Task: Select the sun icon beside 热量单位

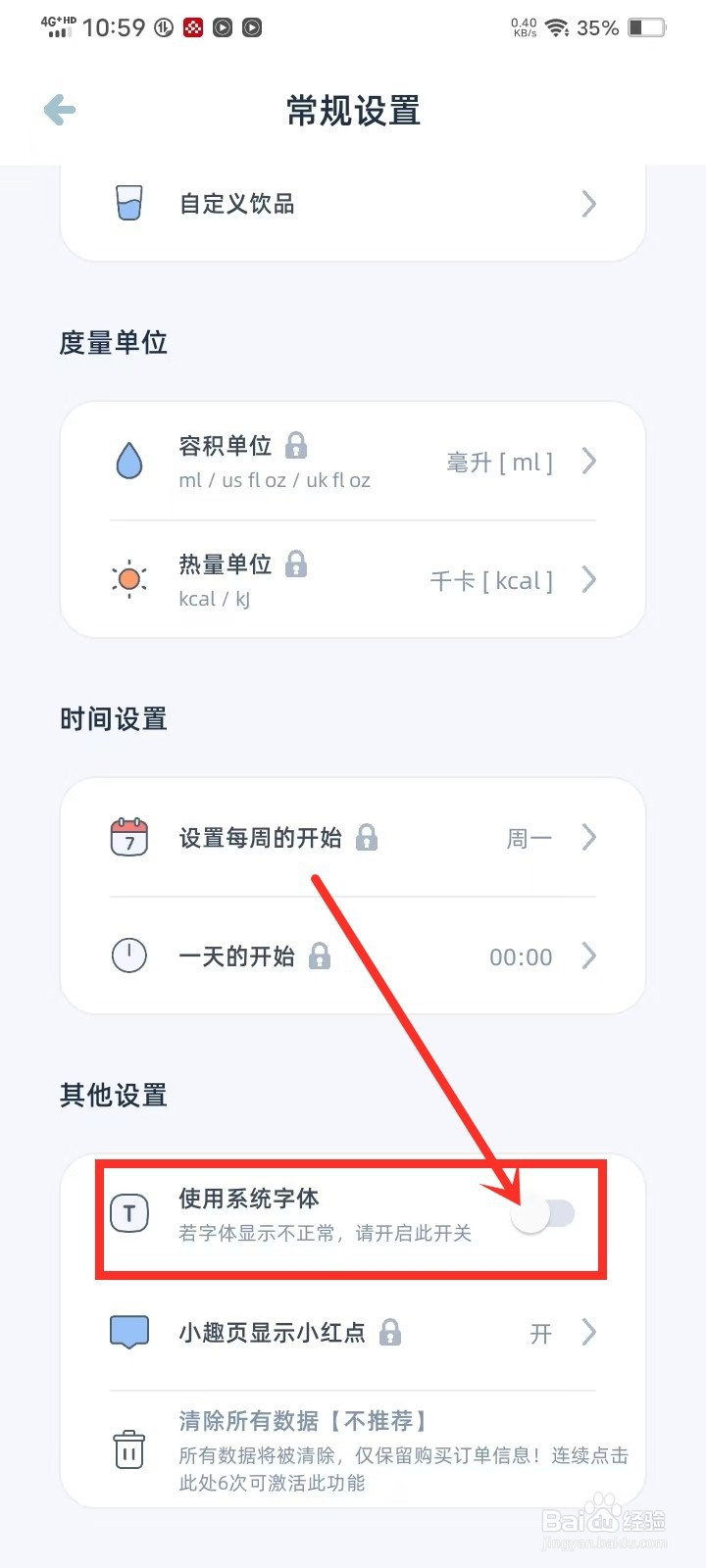Action: click(x=128, y=579)
